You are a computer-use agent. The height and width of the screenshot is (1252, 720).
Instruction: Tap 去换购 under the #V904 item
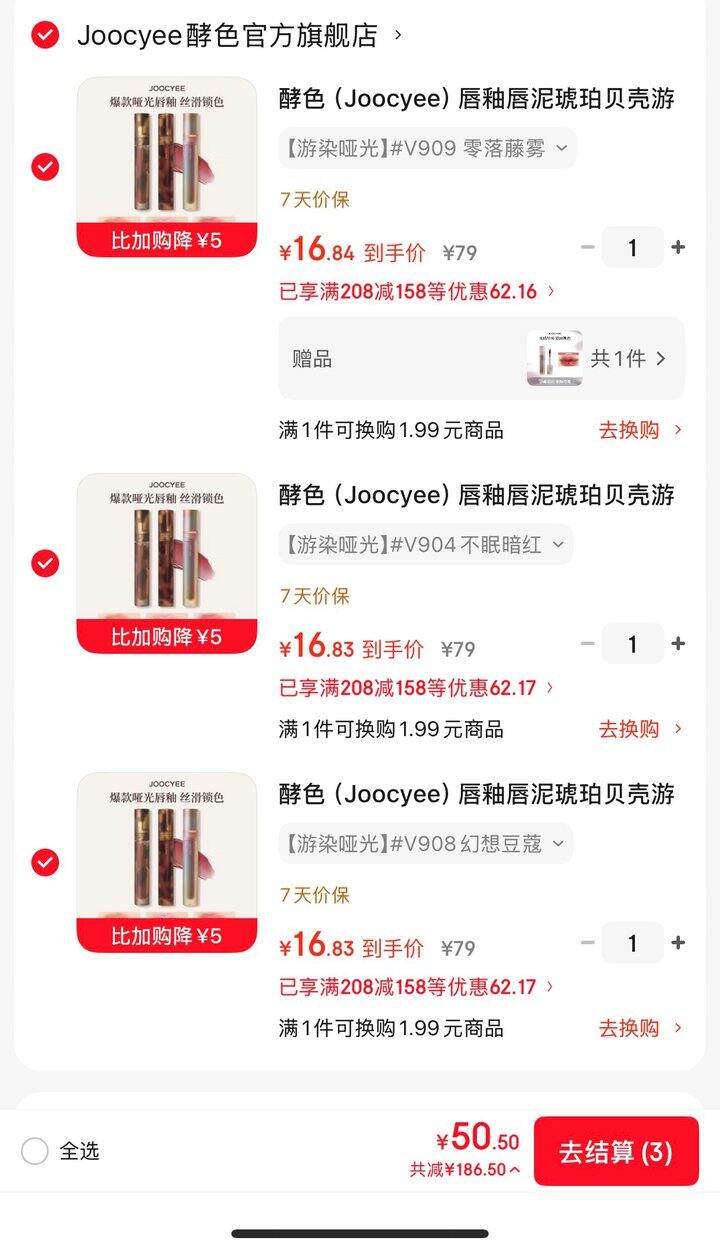point(640,729)
